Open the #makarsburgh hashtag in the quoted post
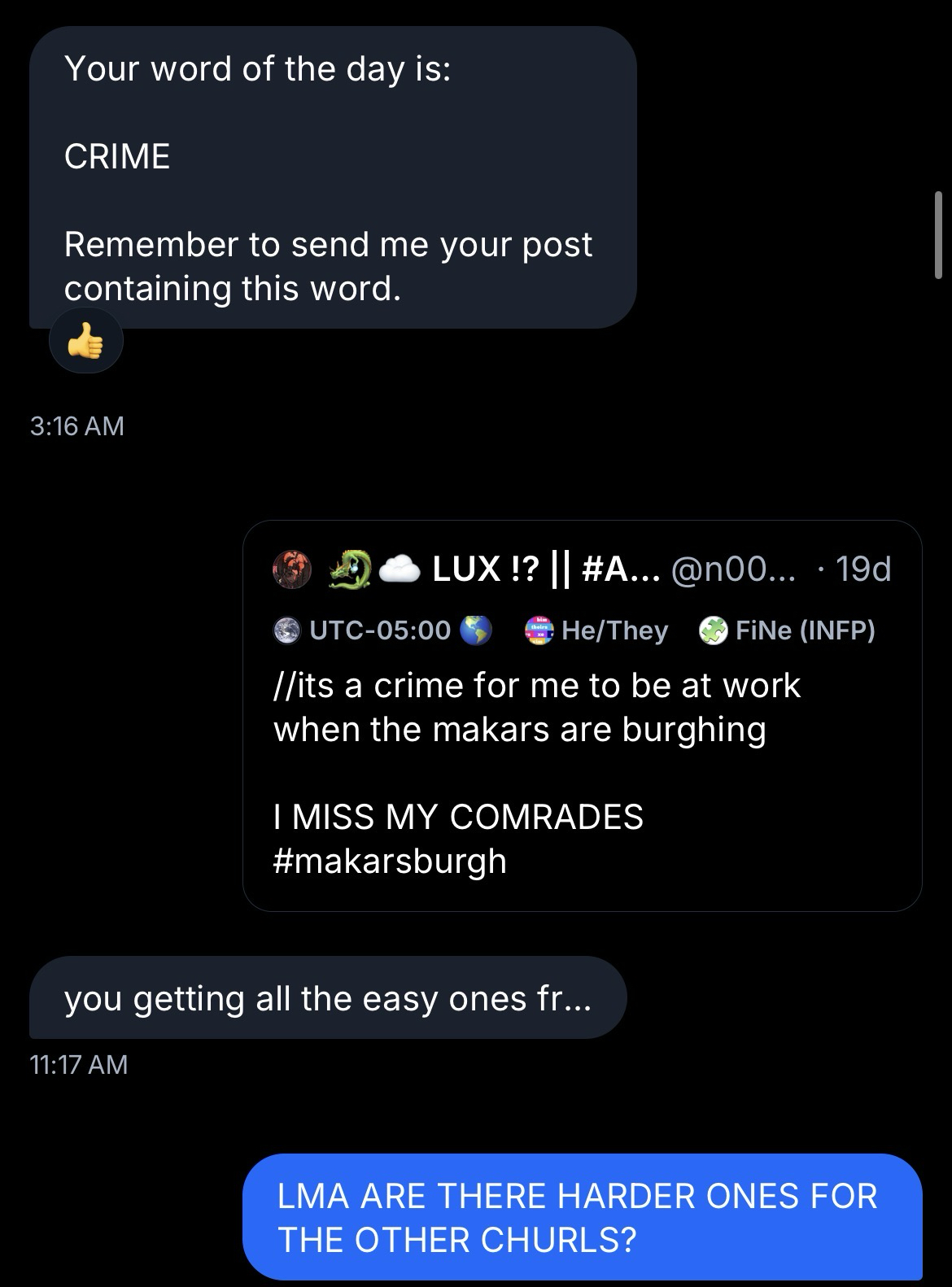 coord(390,861)
